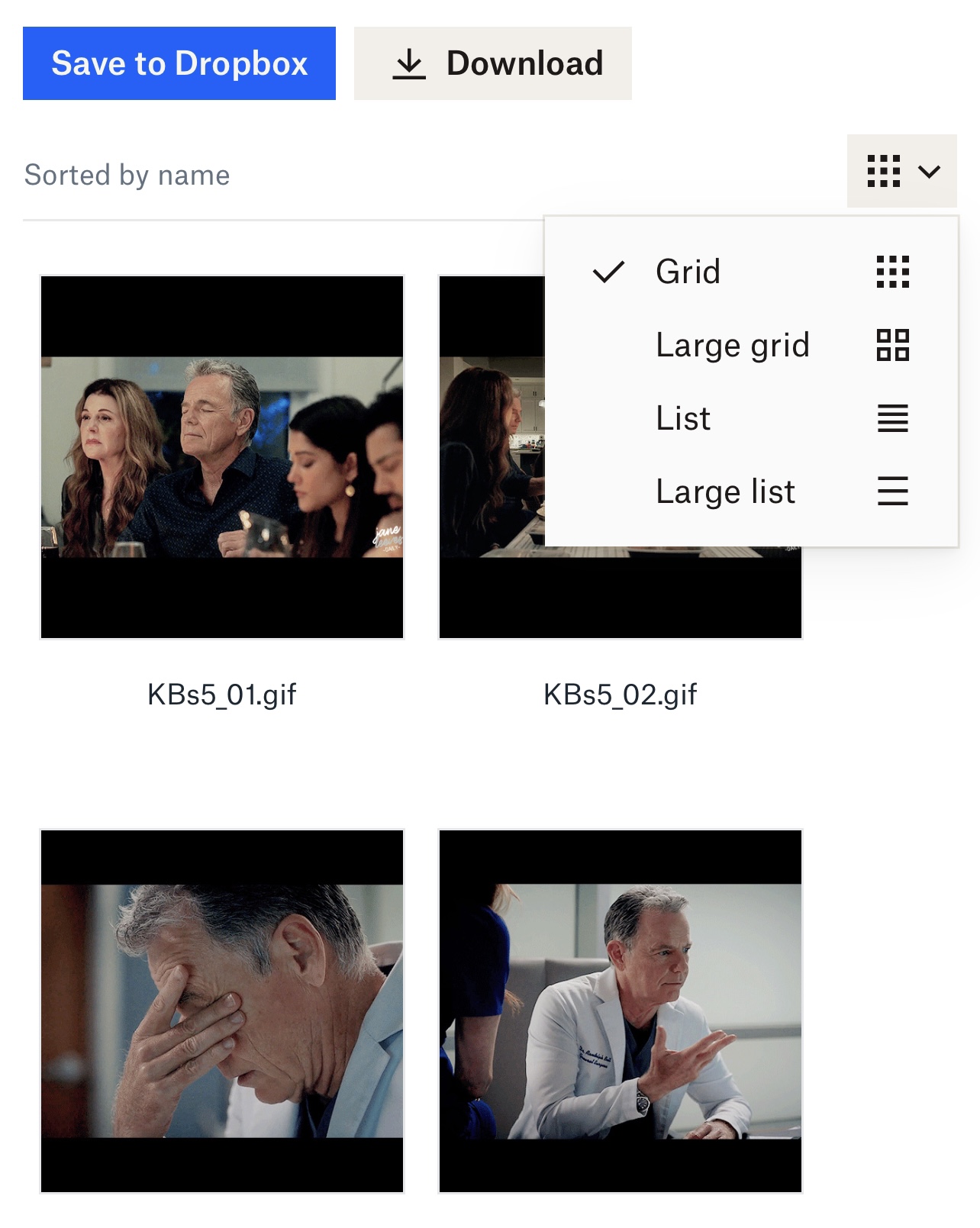Collapse the view mode dropdown
Image resolution: width=980 pixels, height=1228 pixels.
coord(901,171)
